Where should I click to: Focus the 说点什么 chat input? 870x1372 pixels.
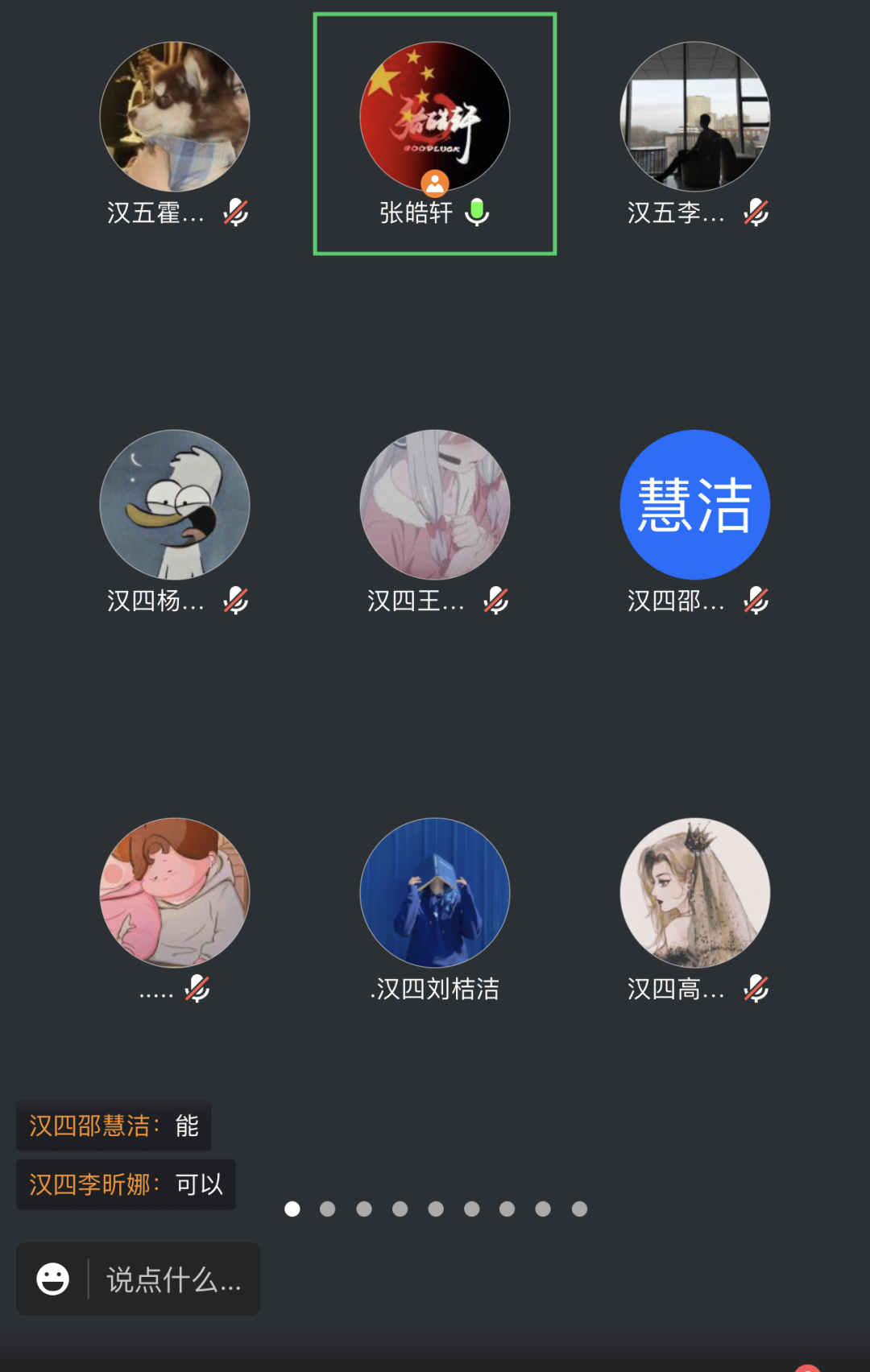tap(174, 1279)
